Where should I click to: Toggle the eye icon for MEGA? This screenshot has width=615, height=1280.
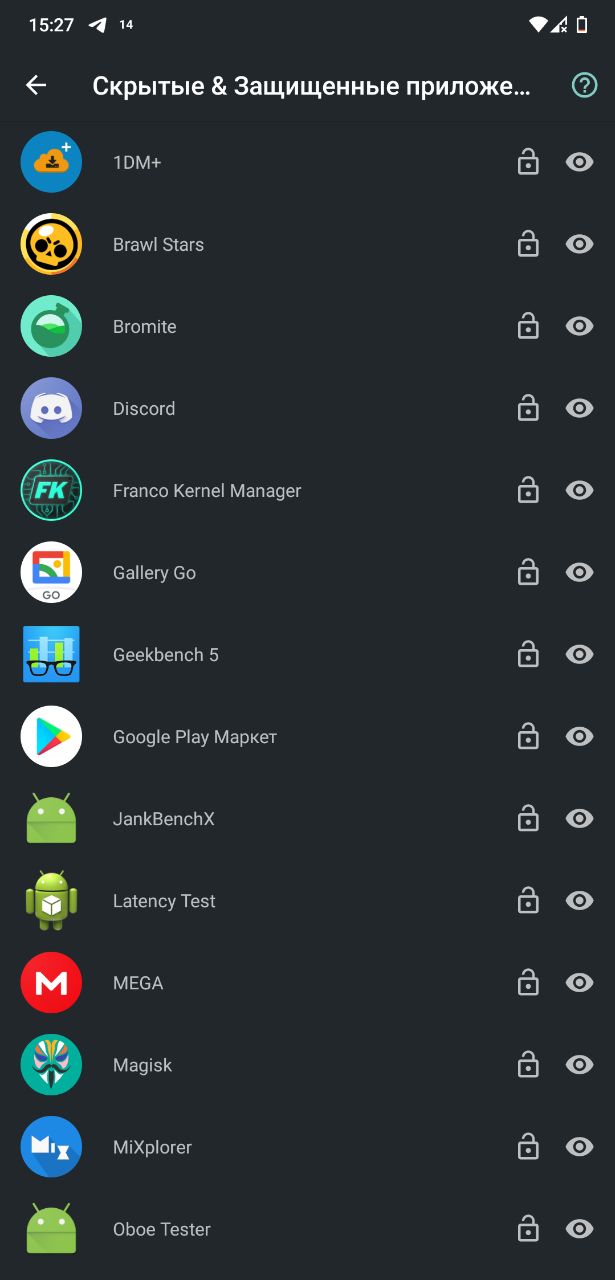(580, 982)
